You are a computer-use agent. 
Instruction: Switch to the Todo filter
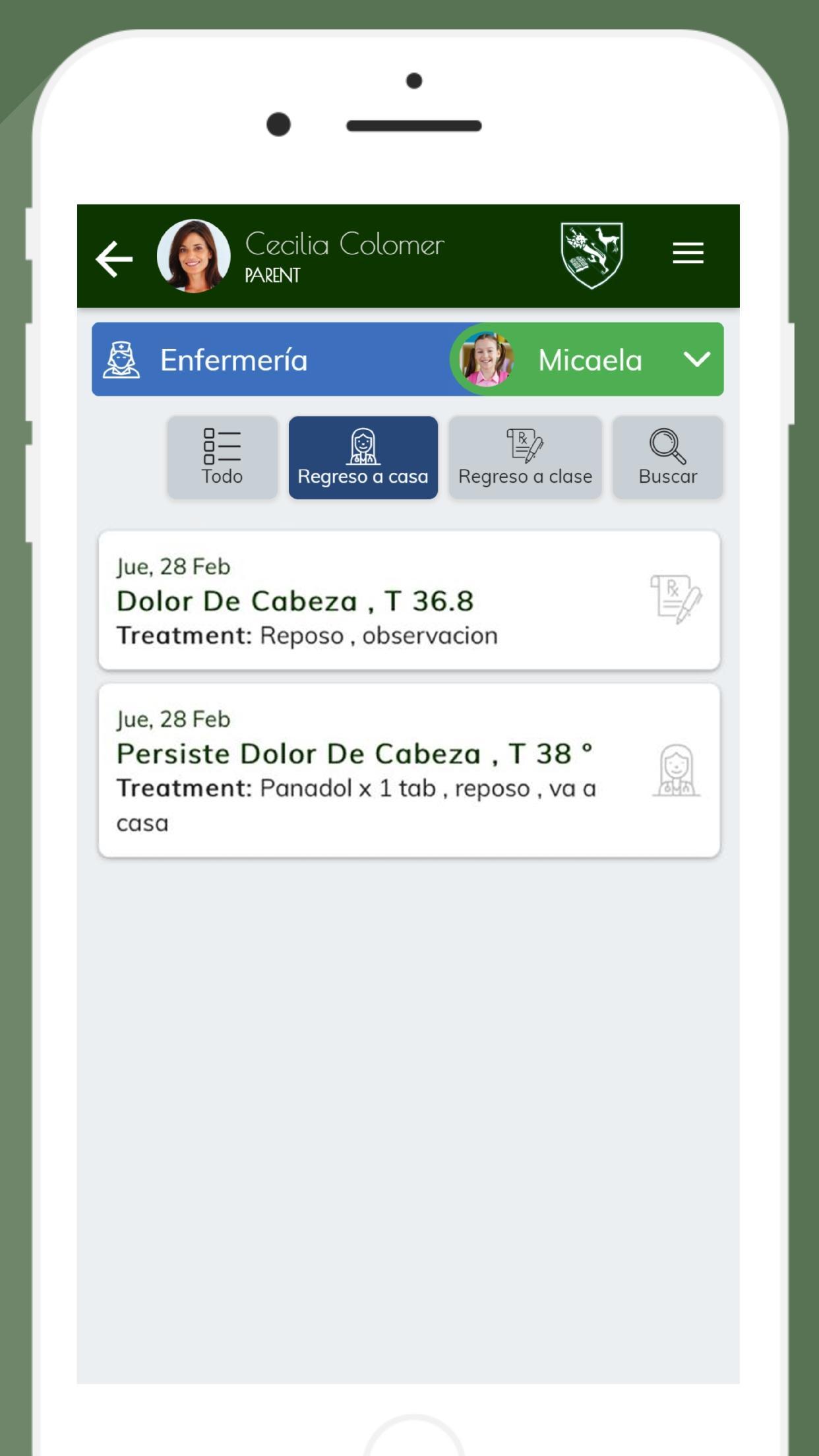222,457
